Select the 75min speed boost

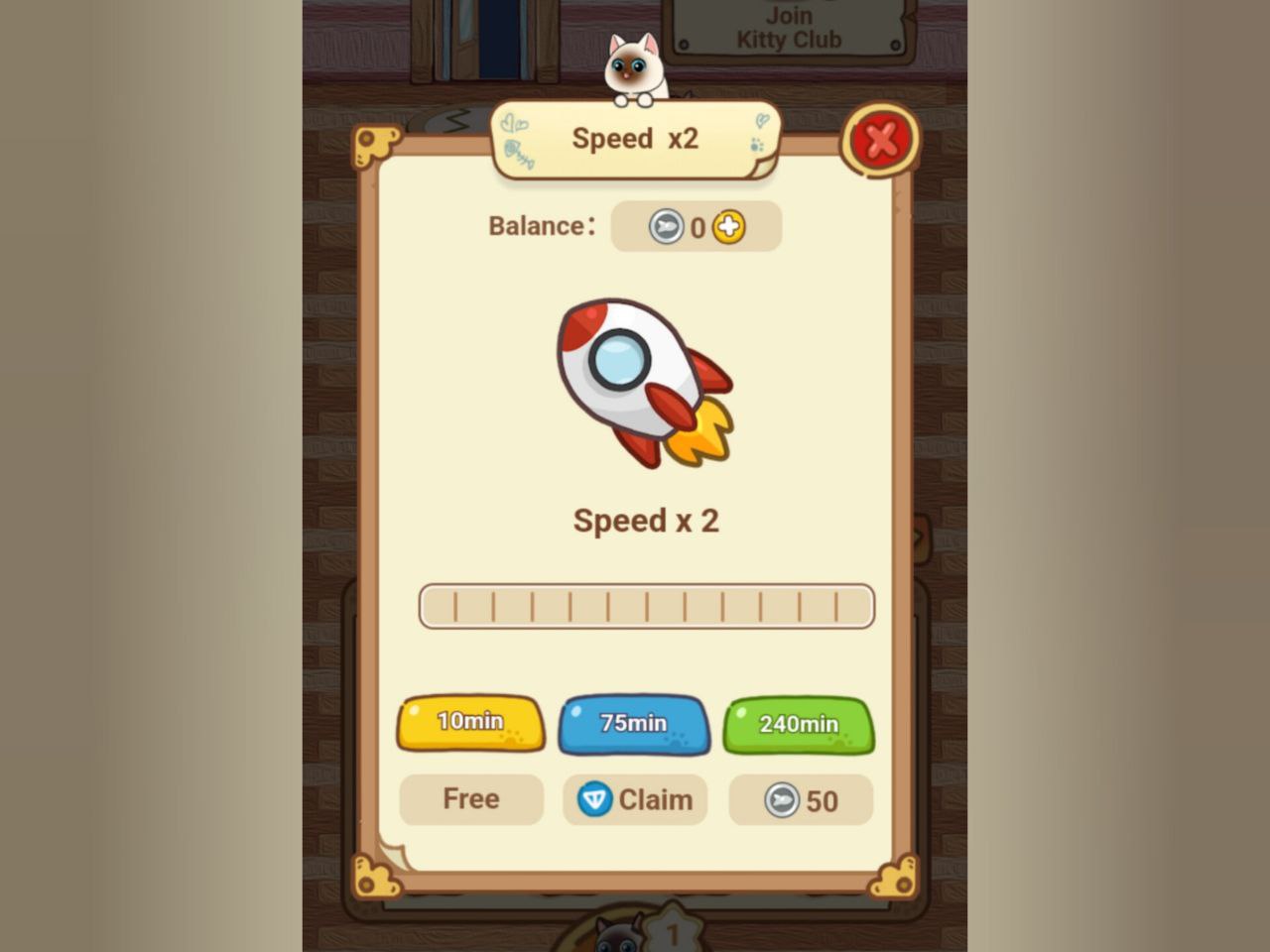[x=634, y=724]
